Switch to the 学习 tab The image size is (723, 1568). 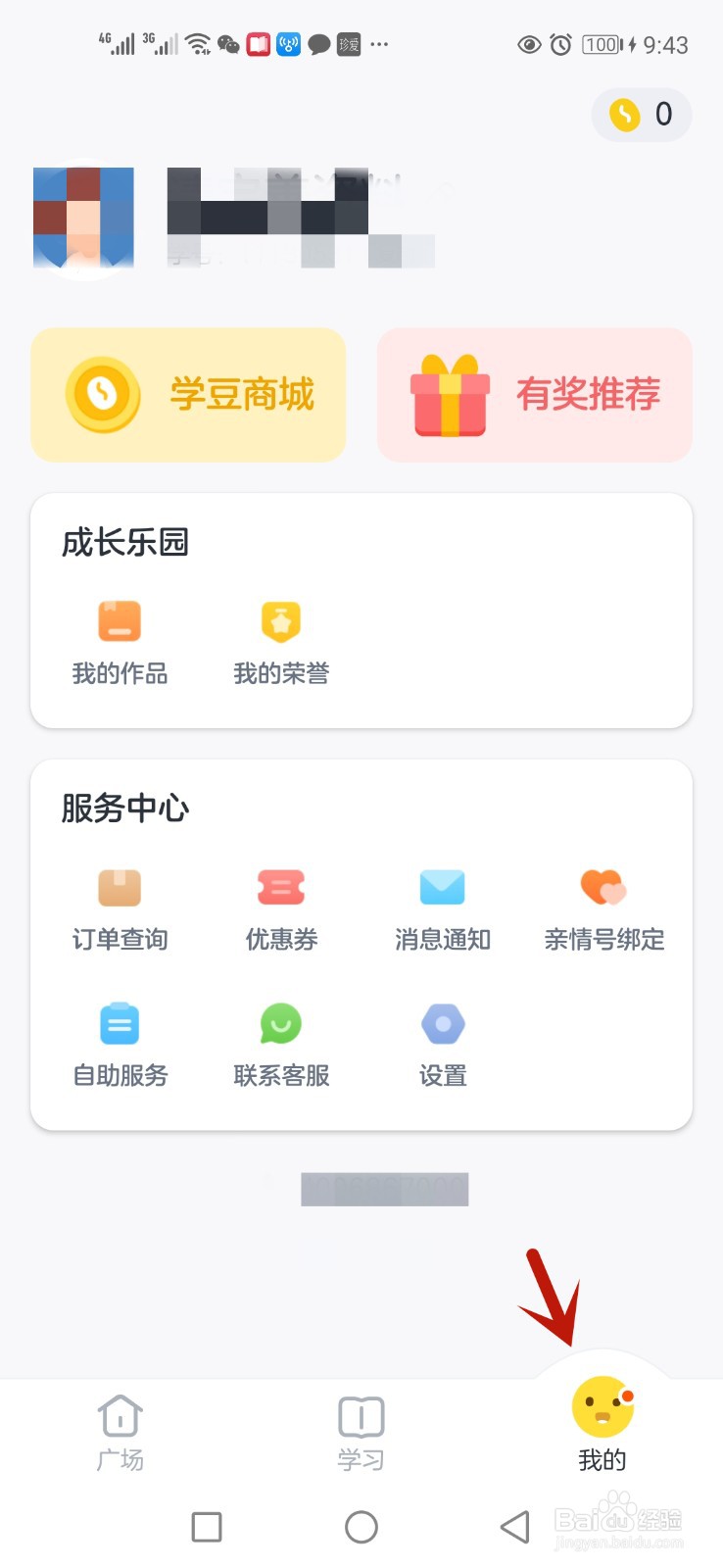click(x=361, y=1433)
